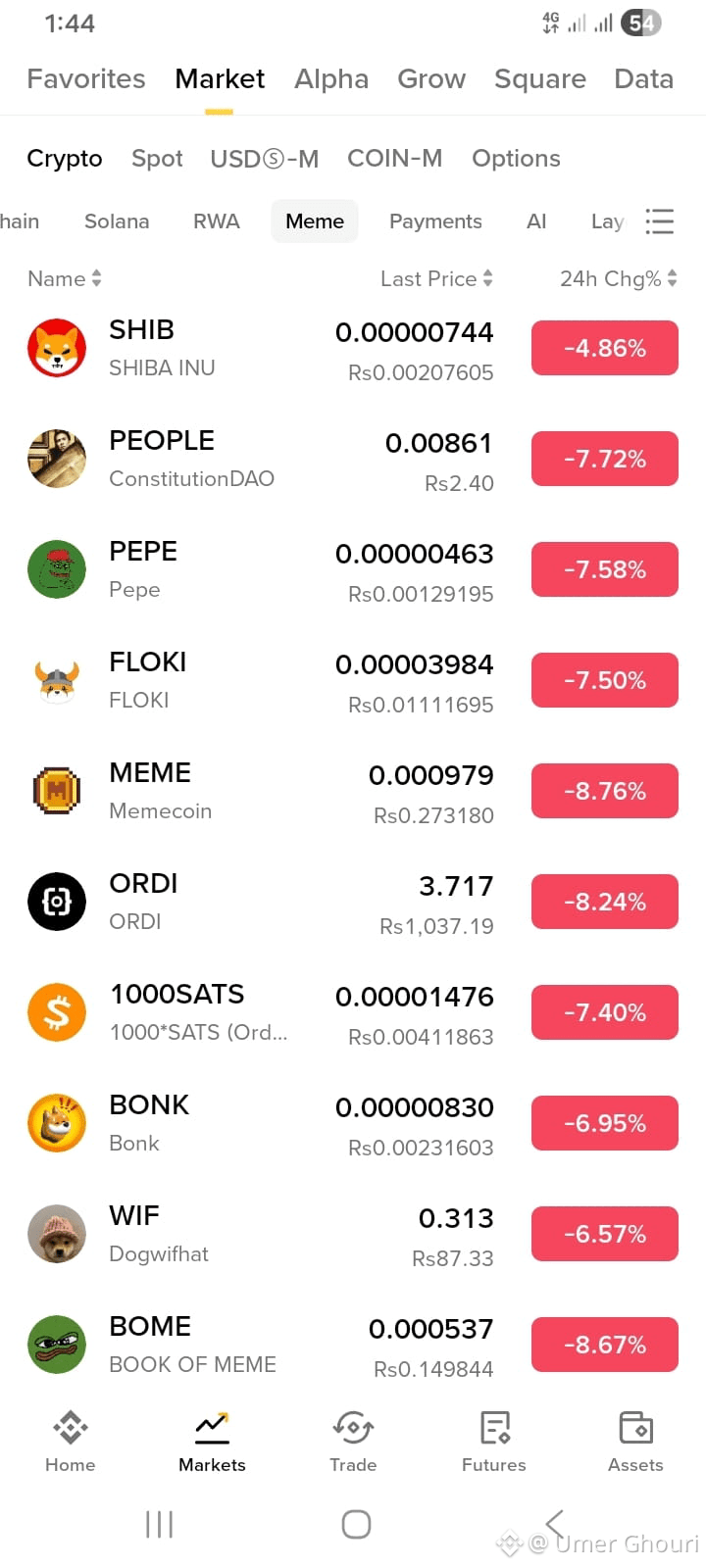Filter by the Solana category
Viewport: 706px width, 1568px height.
tap(117, 221)
